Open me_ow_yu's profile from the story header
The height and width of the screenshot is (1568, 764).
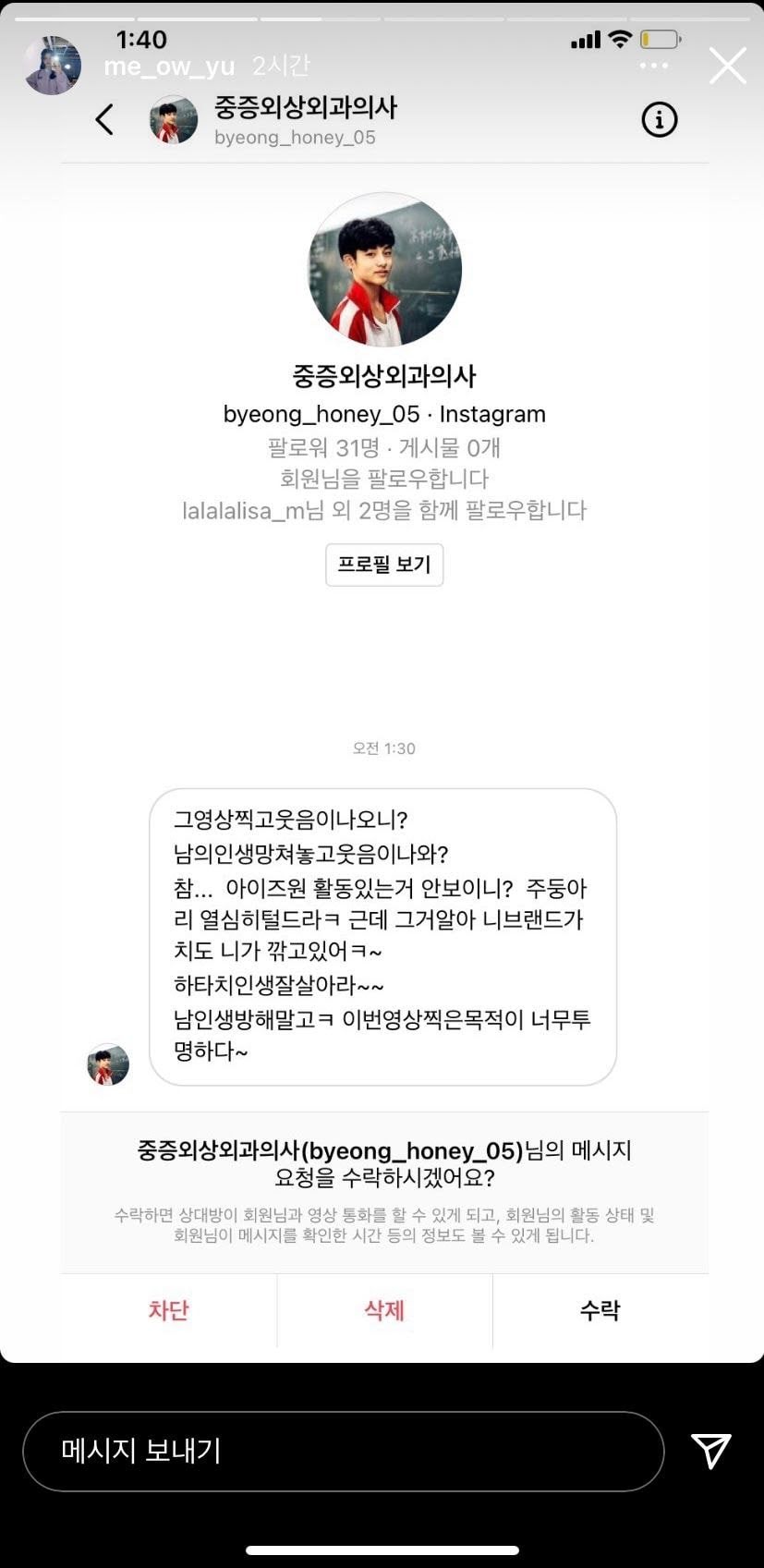(169, 67)
